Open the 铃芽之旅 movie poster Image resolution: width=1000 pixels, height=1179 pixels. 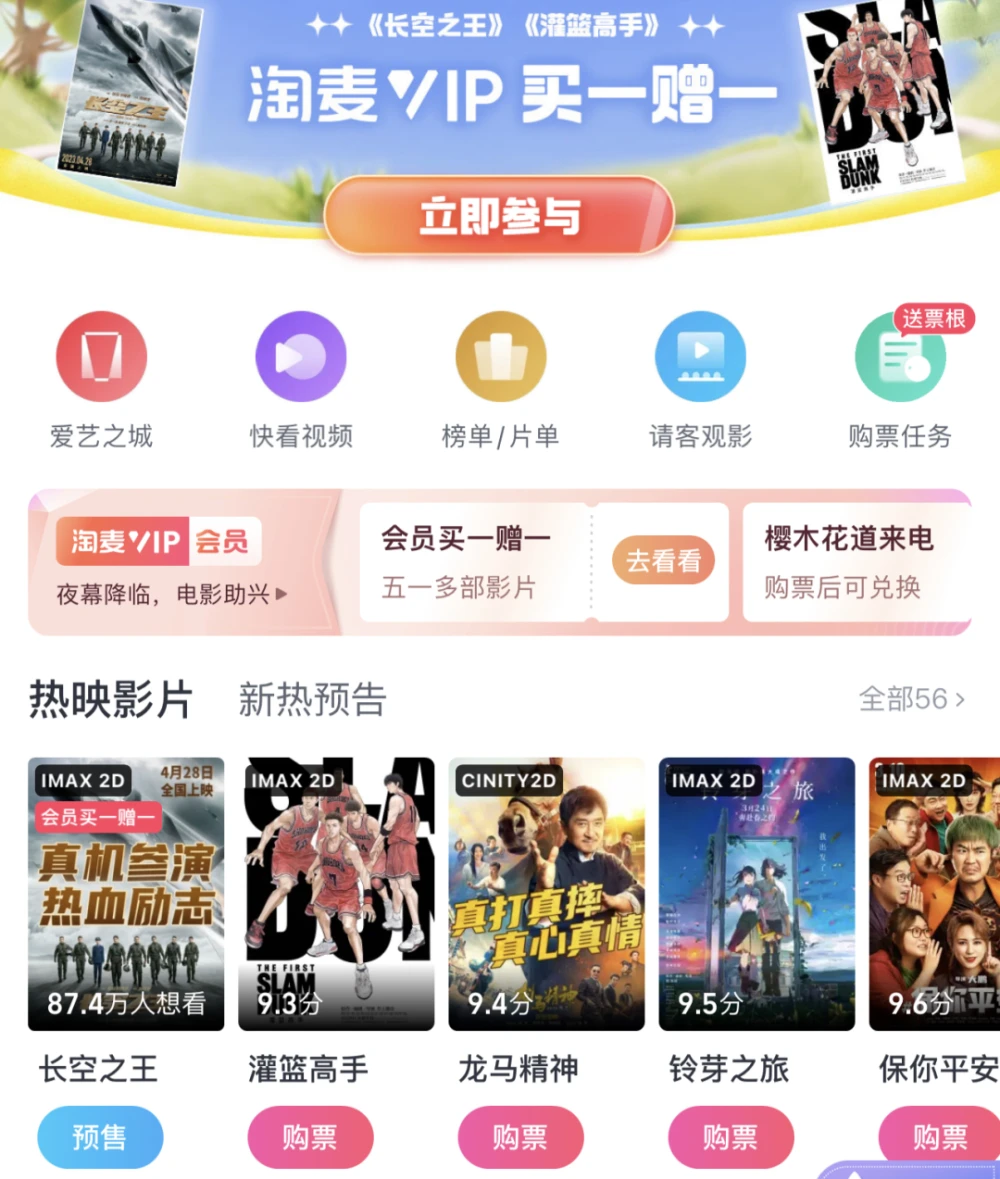point(756,893)
